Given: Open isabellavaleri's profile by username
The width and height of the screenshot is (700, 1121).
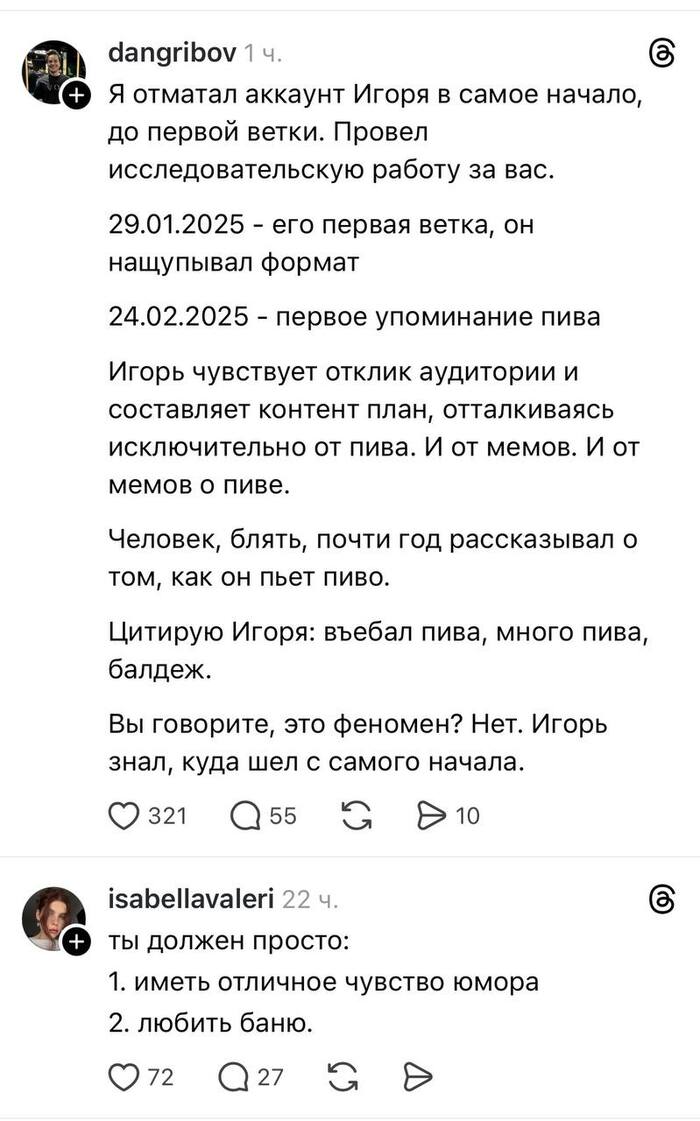Looking at the screenshot, I should [191, 900].
